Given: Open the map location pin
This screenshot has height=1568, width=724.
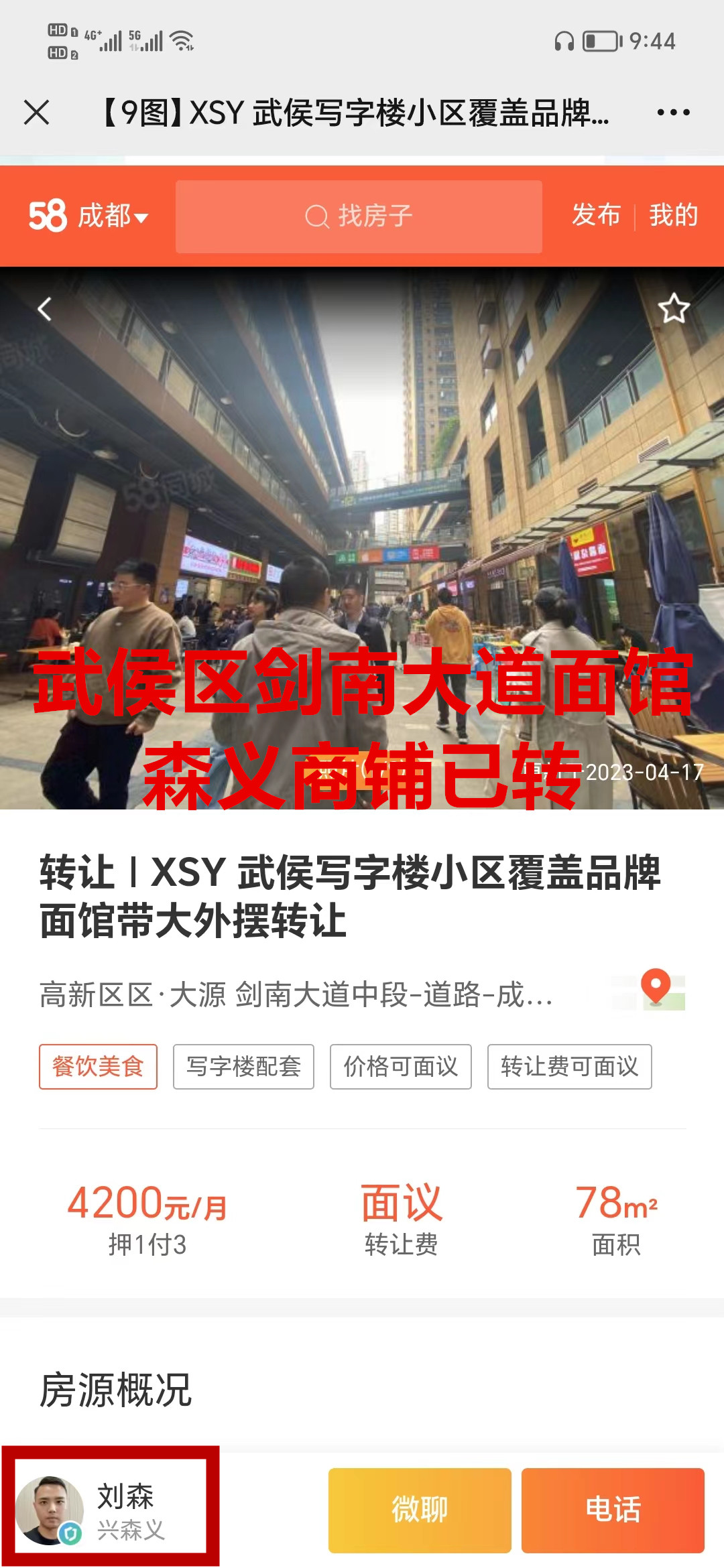Looking at the screenshot, I should click(x=655, y=988).
